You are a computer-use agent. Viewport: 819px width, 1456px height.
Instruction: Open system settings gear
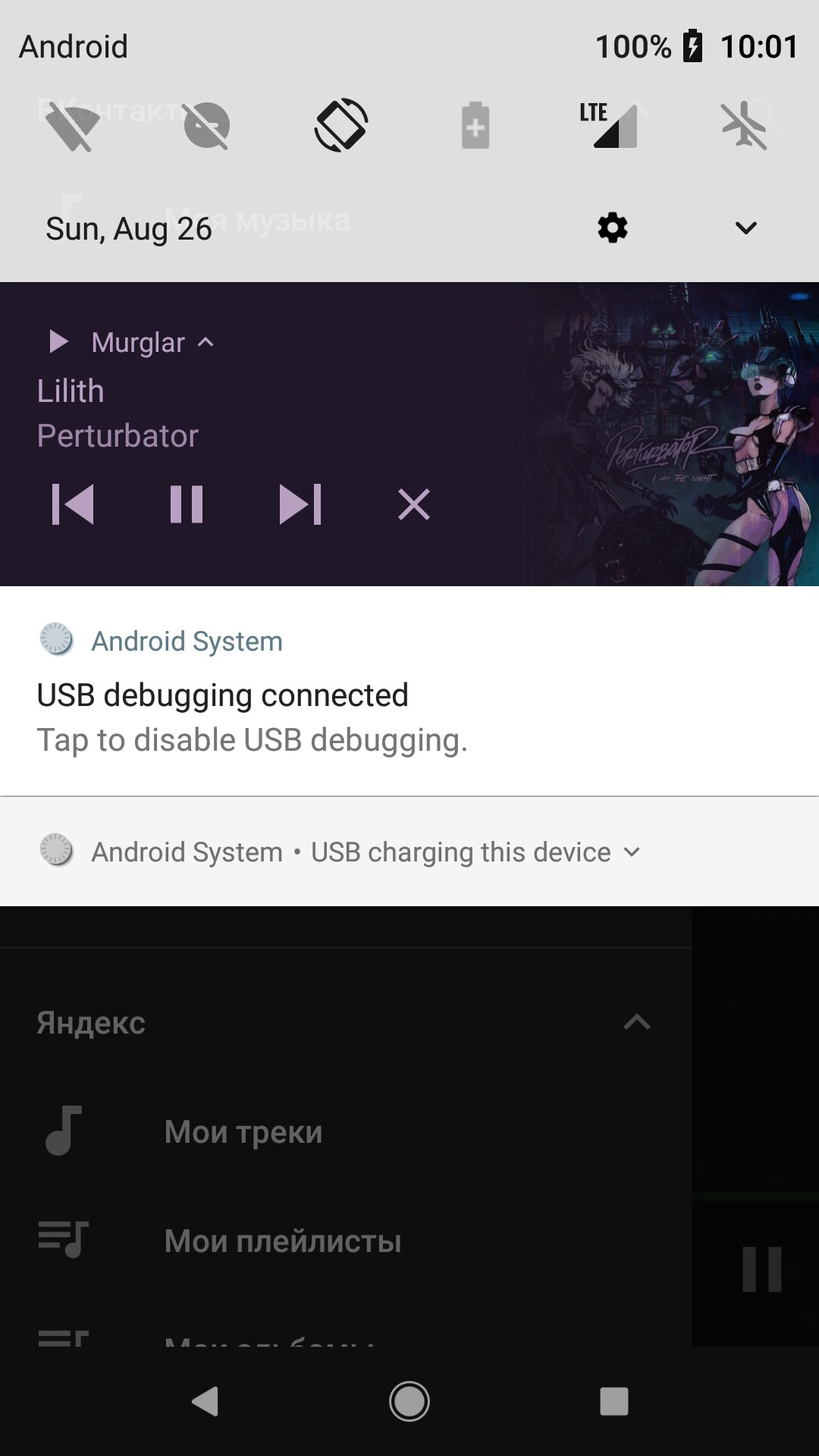[613, 227]
